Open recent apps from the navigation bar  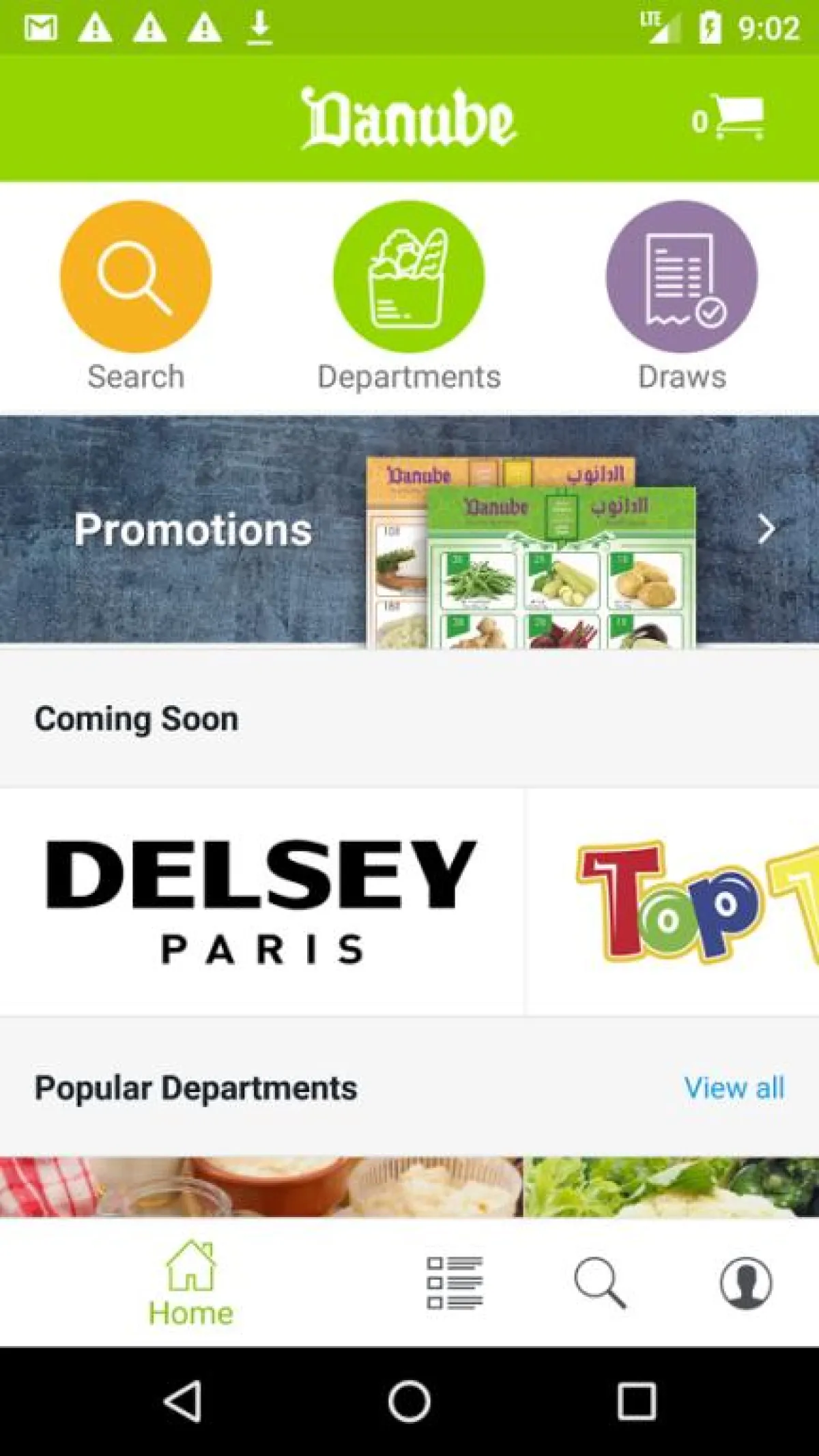pyautogui.click(x=636, y=1401)
